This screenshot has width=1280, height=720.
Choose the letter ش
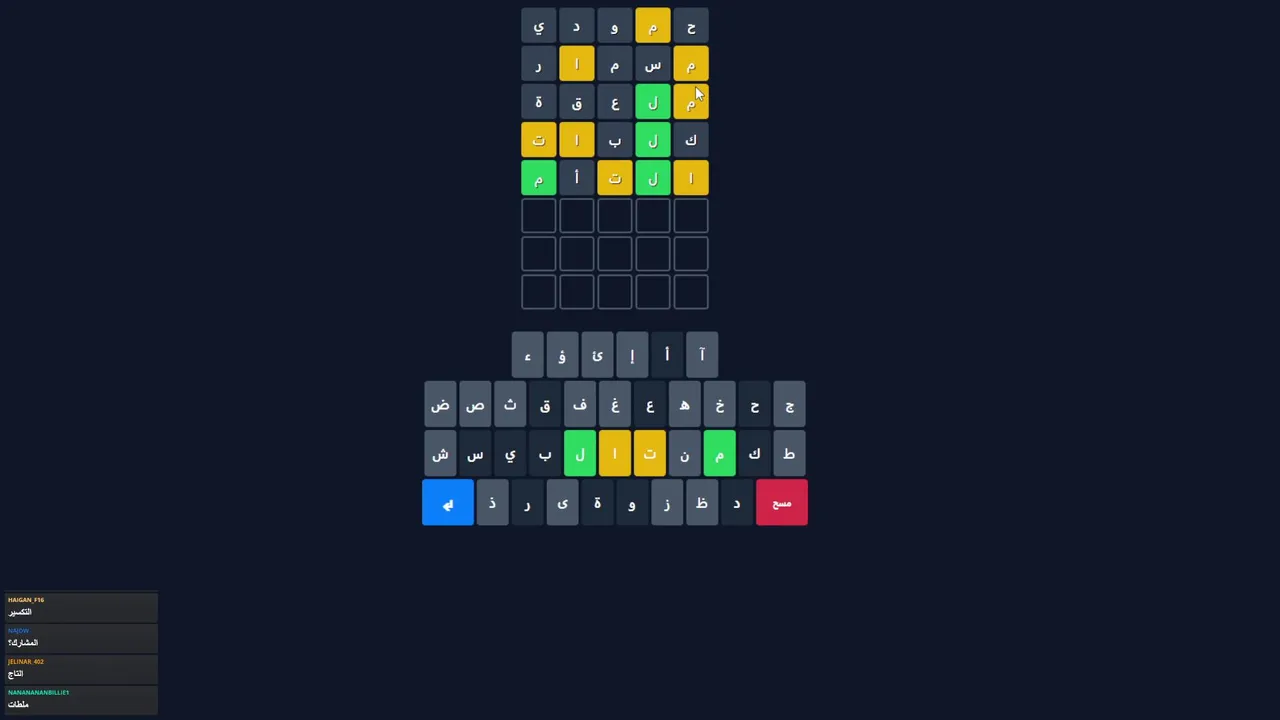tap(440, 454)
